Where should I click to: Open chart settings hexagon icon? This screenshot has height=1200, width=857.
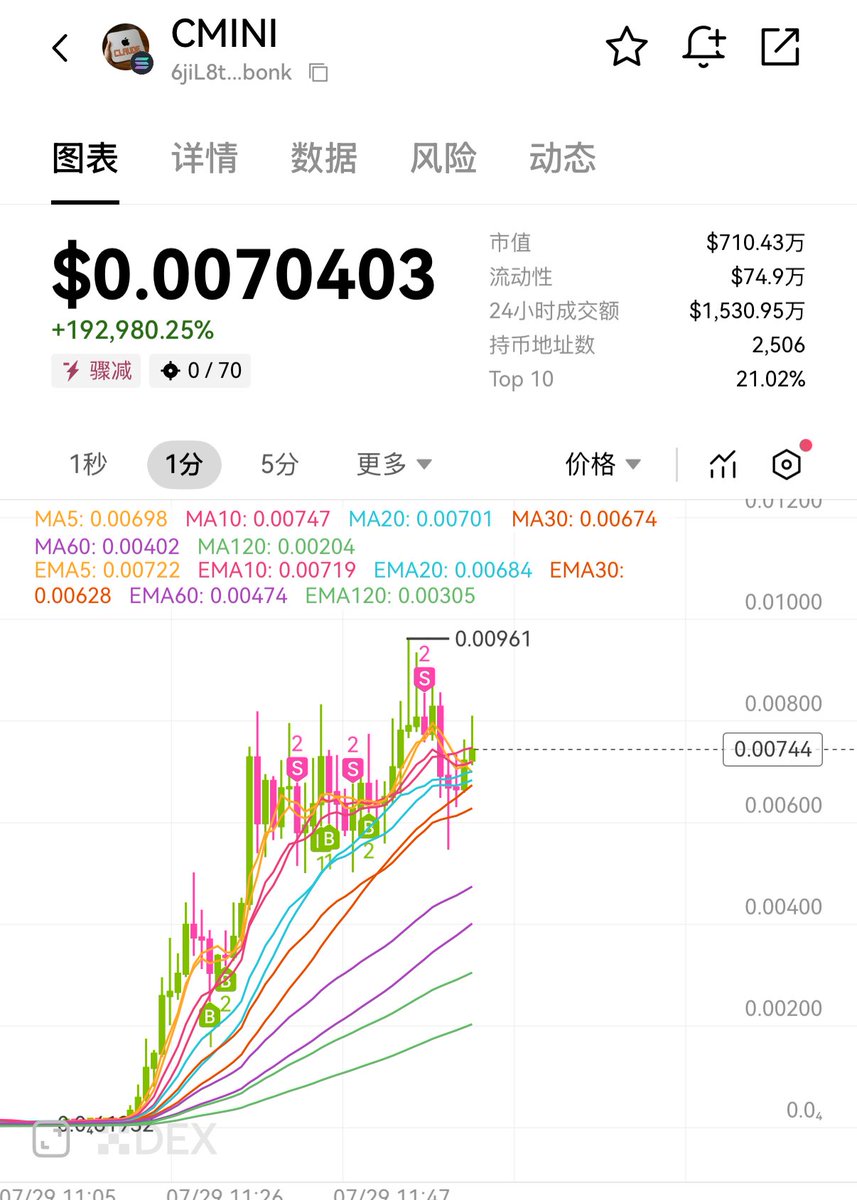(787, 464)
